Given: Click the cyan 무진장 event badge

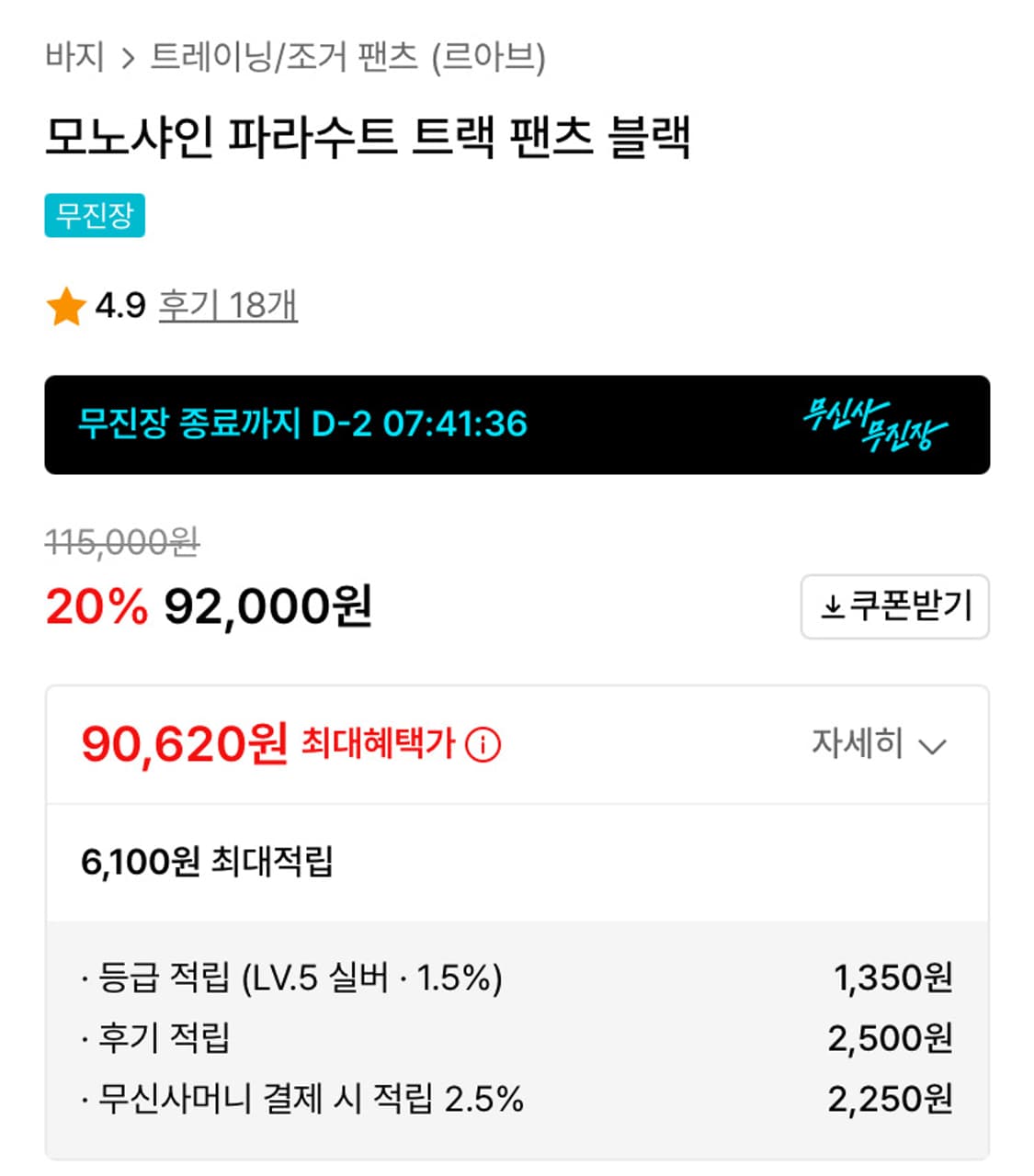Looking at the screenshot, I should tap(94, 216).
